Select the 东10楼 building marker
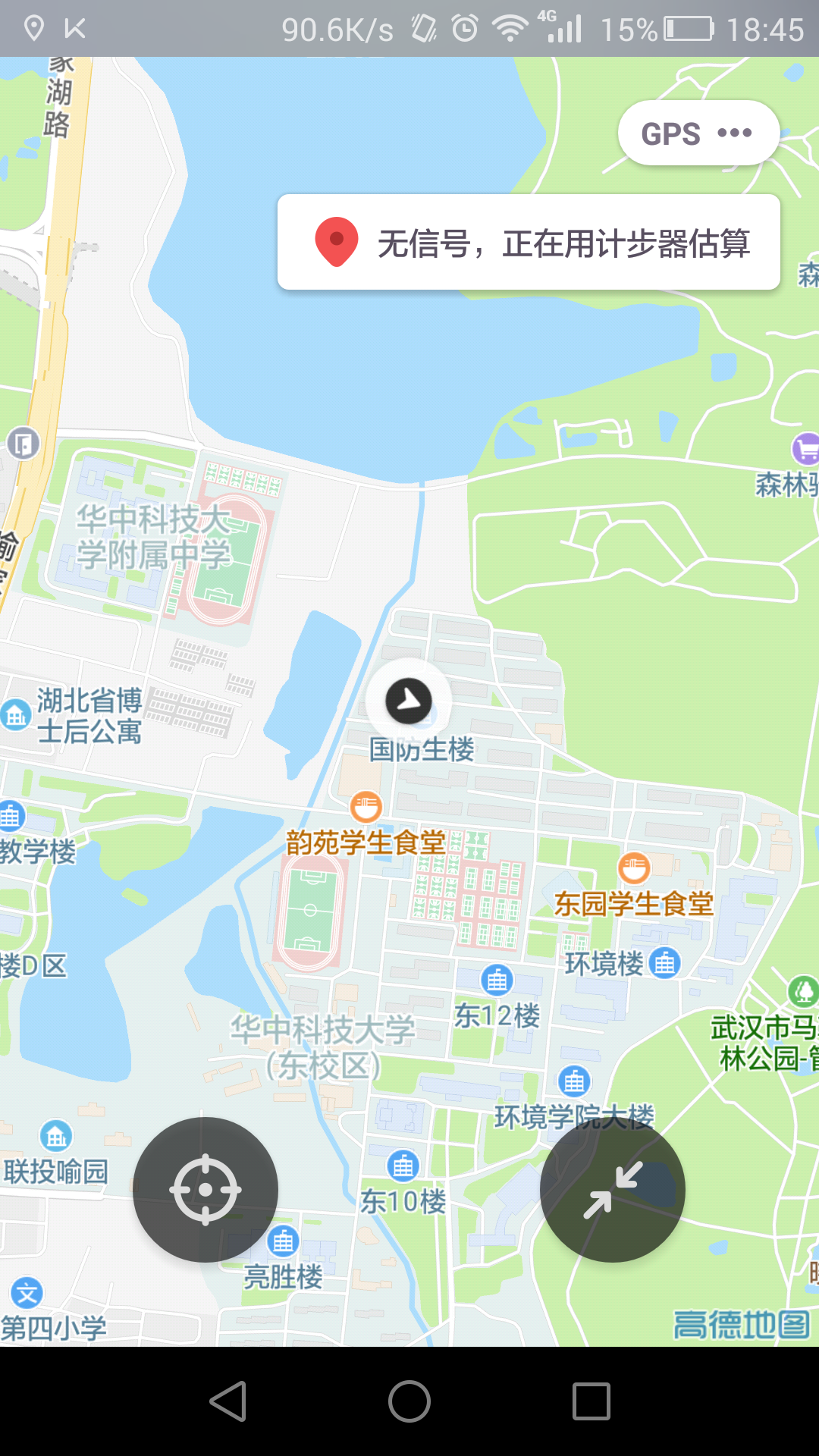819x1456 pixels. click(x=403, y=1166)
